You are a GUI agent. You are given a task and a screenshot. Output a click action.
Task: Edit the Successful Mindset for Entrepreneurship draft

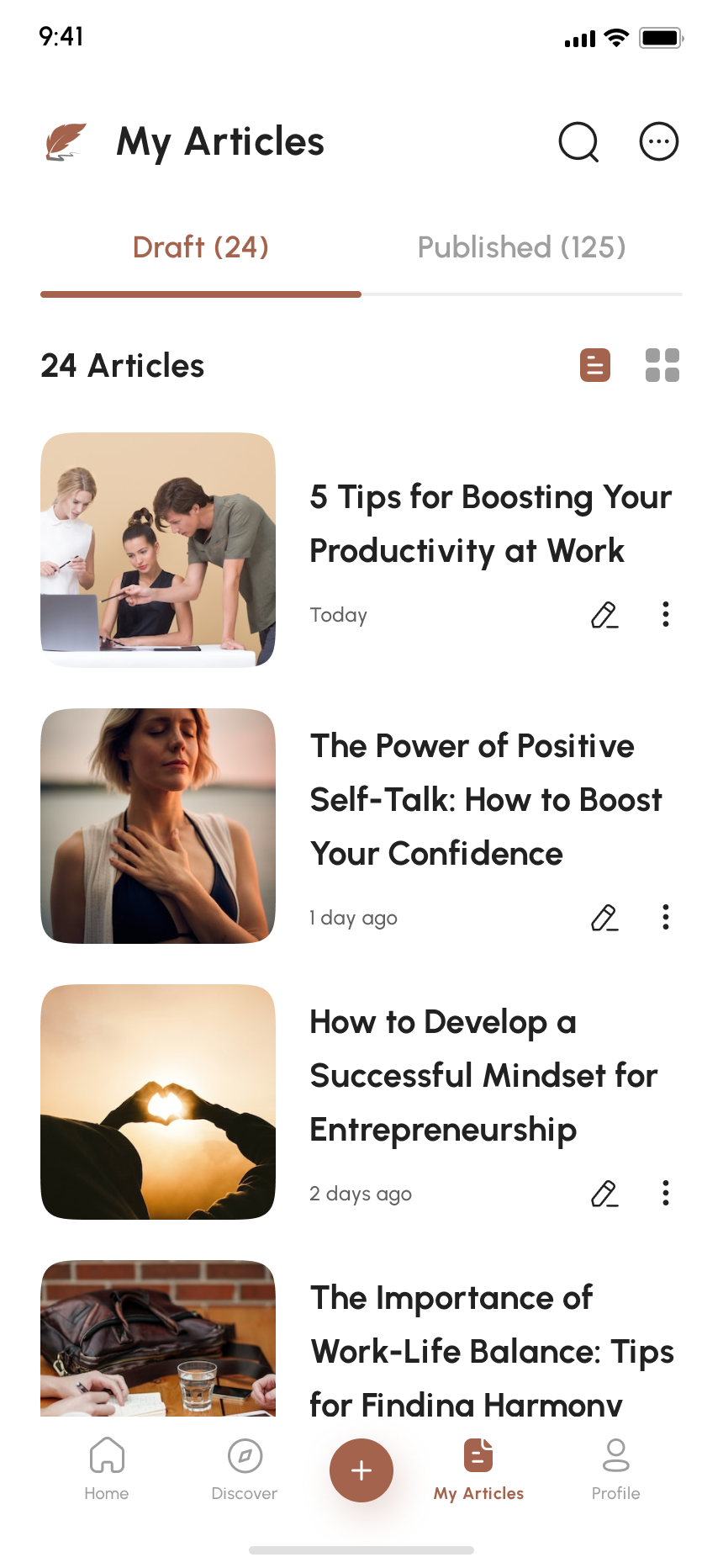(x=604, y=1194)
